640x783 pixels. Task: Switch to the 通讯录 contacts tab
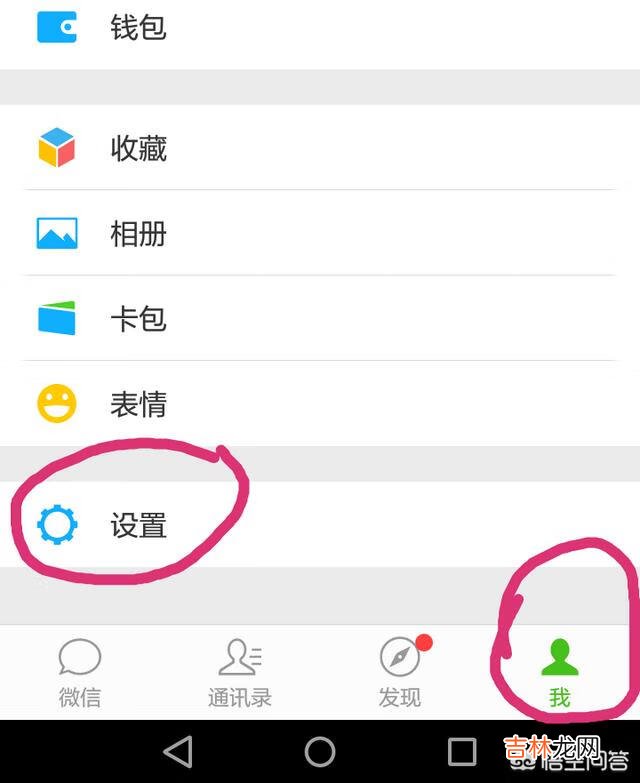[x=240, y=672]
